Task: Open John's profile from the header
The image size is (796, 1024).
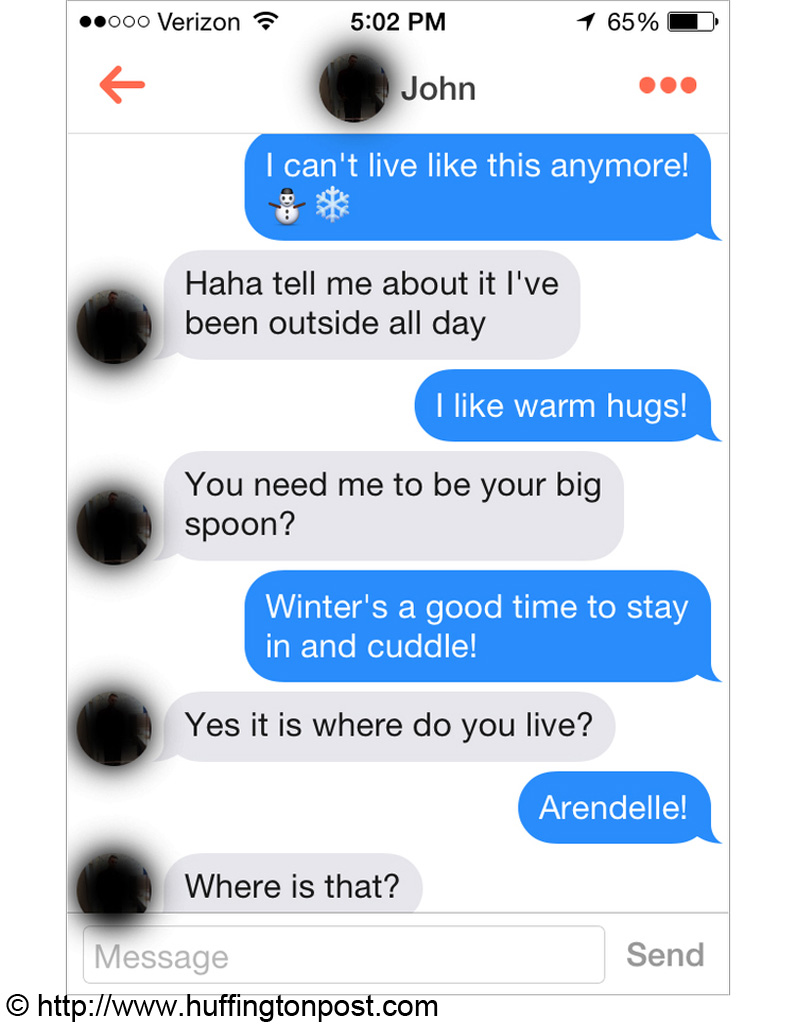Action: pyautogui.click(x=437, y=88)
